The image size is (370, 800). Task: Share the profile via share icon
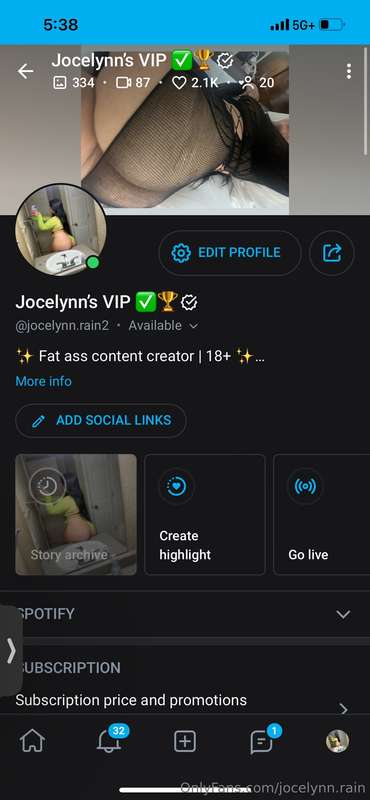pos(332,253)
